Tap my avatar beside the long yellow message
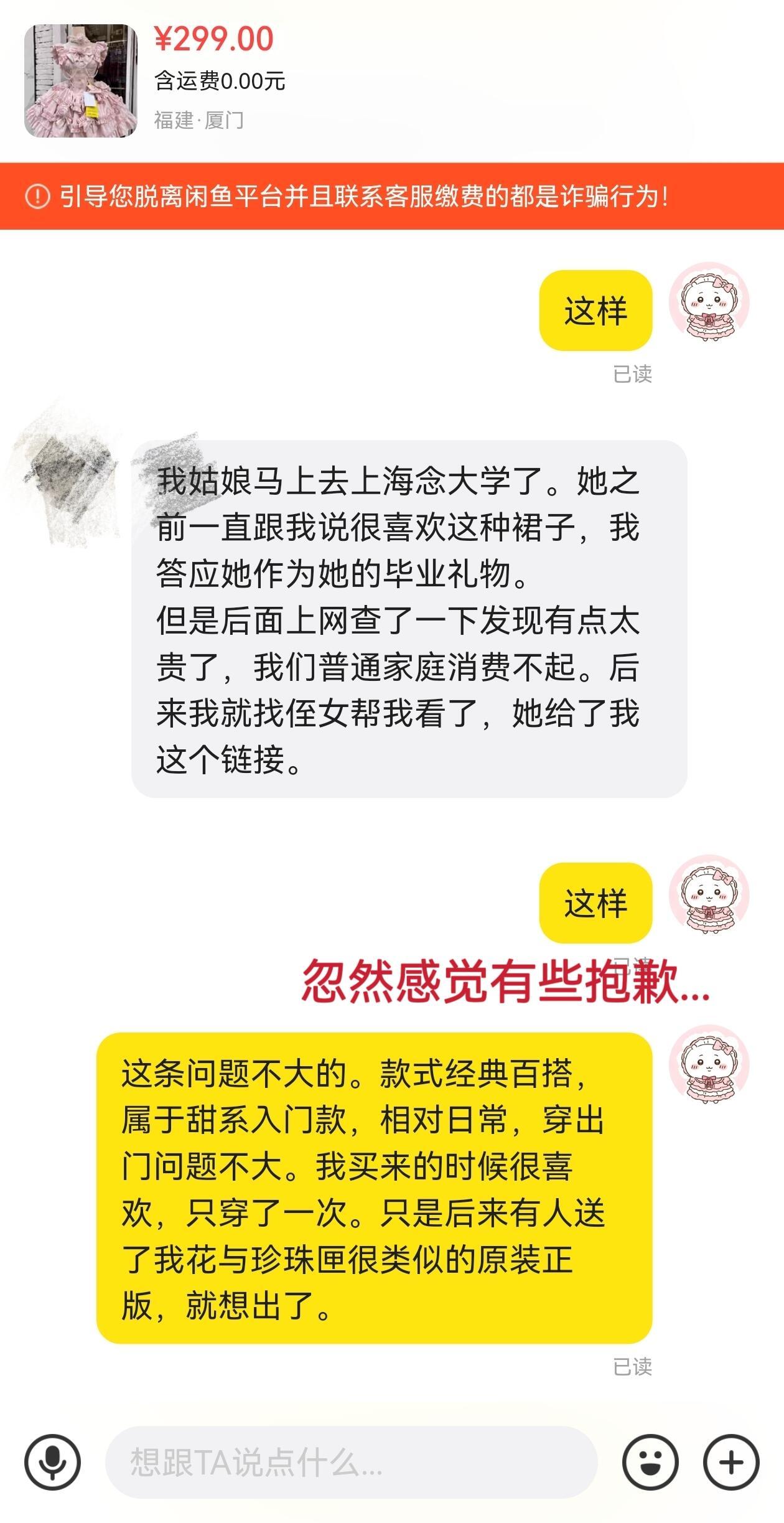 pyautogui.click(x=709, y=1064)
